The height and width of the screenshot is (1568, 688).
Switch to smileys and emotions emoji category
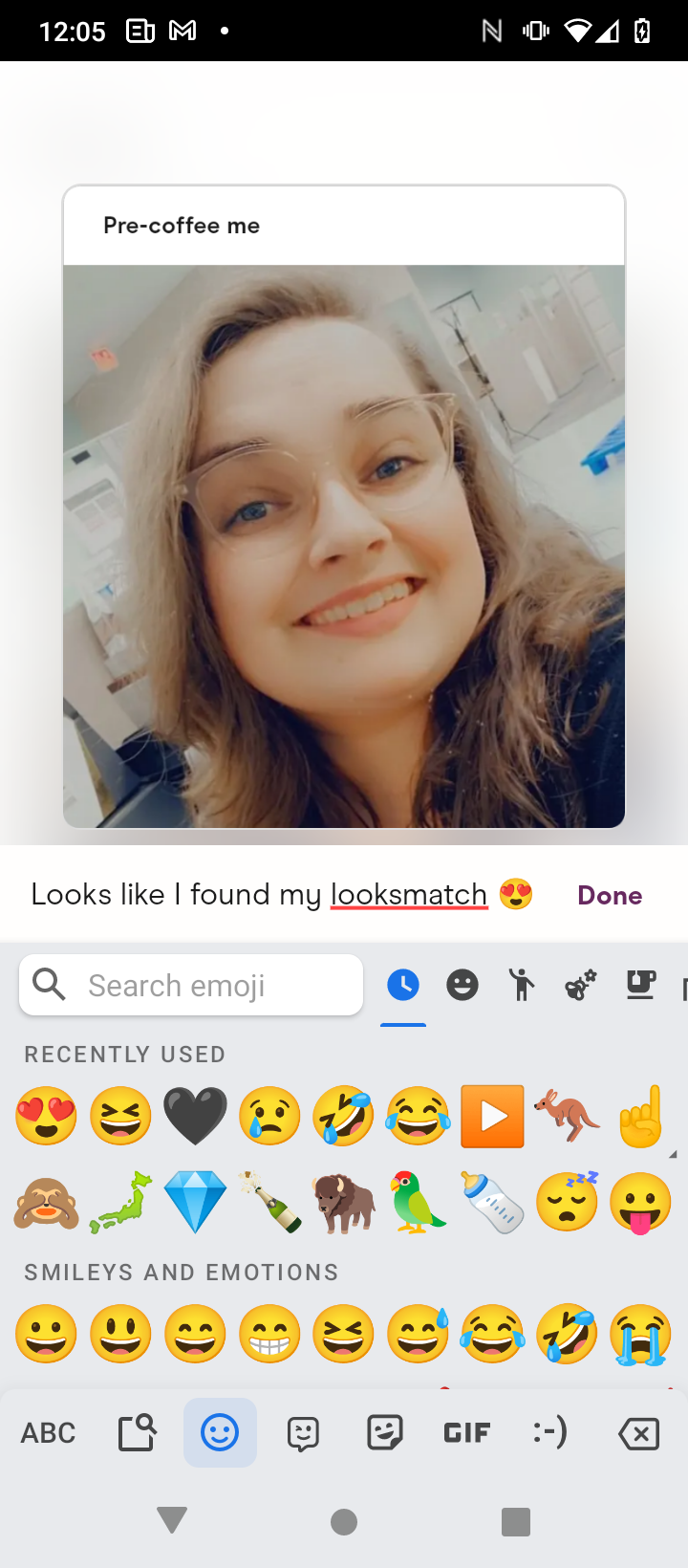(462, 985)
